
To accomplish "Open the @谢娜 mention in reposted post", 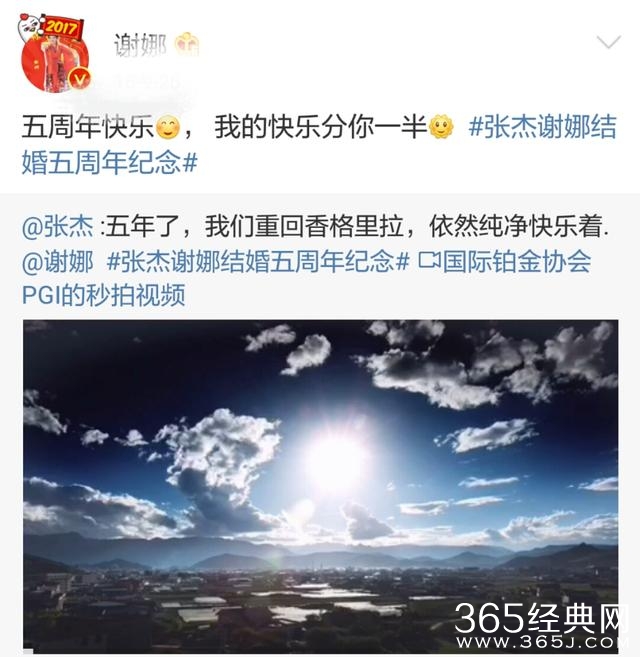I will pyautogui.click(x=59, y=262).
